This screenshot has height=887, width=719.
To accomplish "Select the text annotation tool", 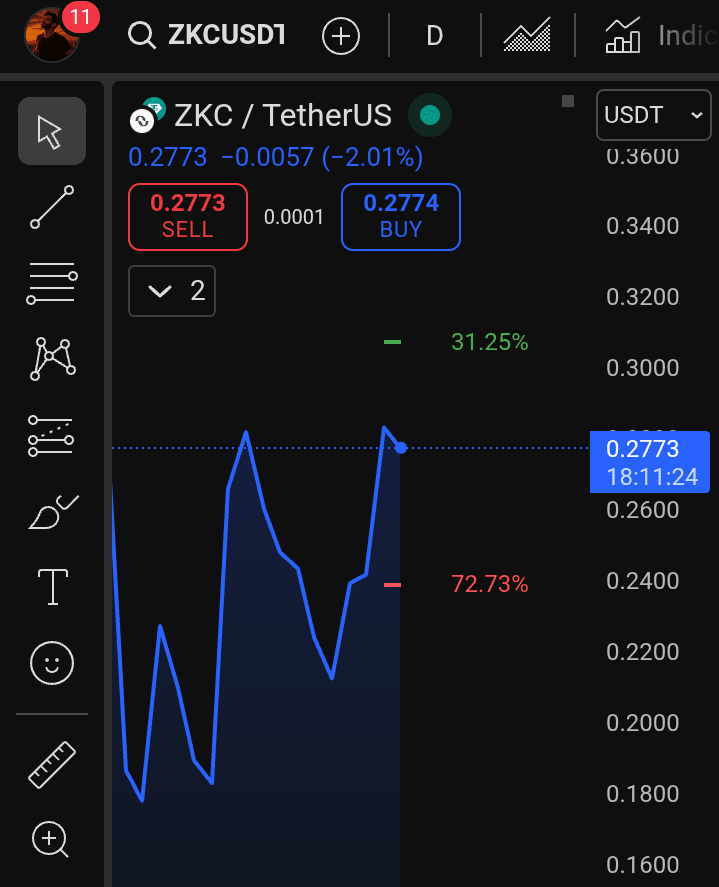I will pyautogui.click(x=51, y=587).
